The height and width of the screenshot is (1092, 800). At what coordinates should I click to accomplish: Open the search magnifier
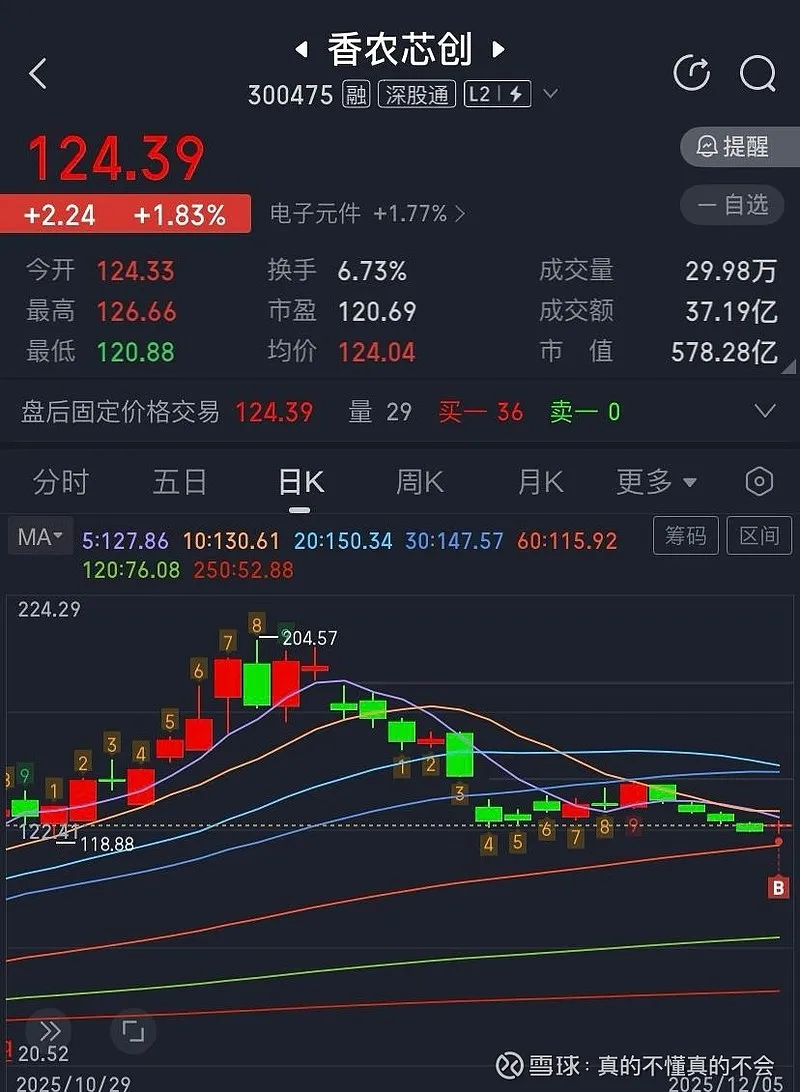pos(757,73)
